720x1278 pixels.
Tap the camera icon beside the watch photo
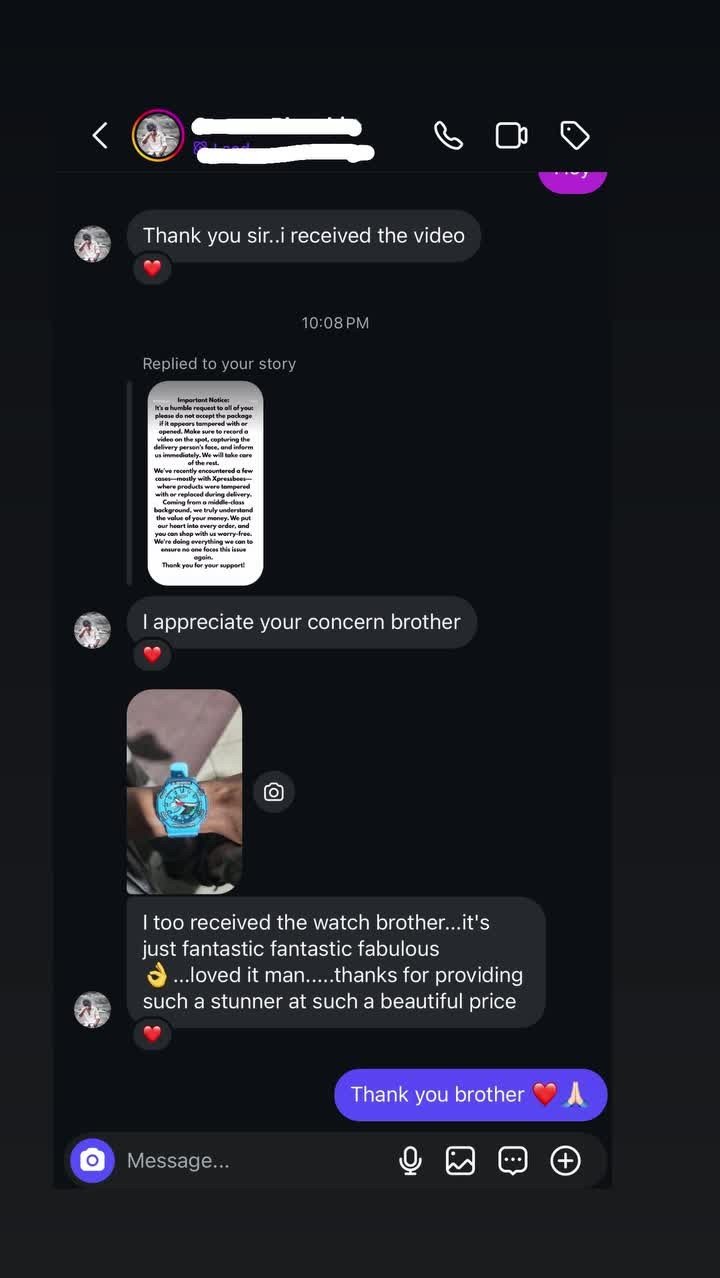click(x=274, y=791)
